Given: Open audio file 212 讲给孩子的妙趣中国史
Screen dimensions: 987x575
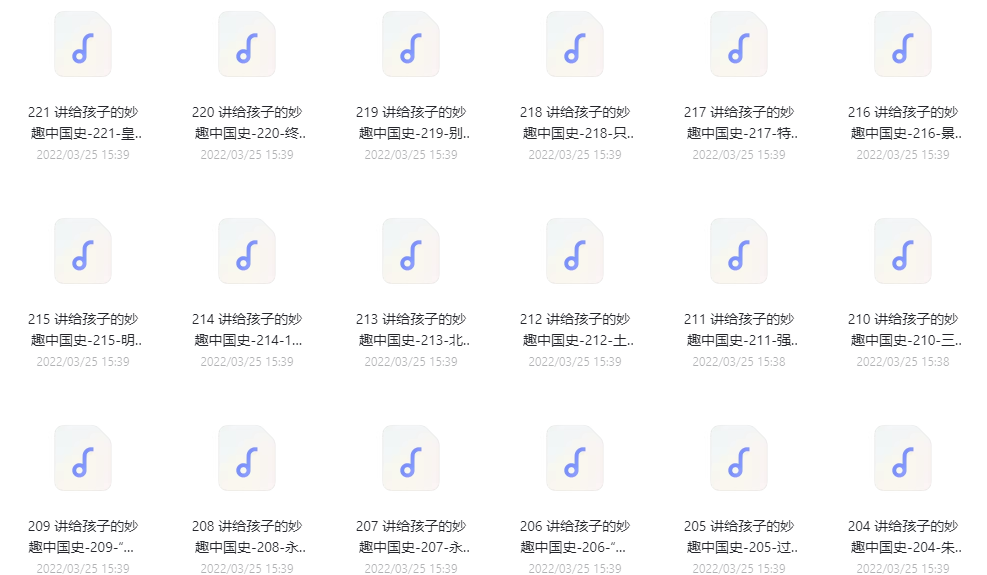Looking at the screenshot, I should (575, 252).
